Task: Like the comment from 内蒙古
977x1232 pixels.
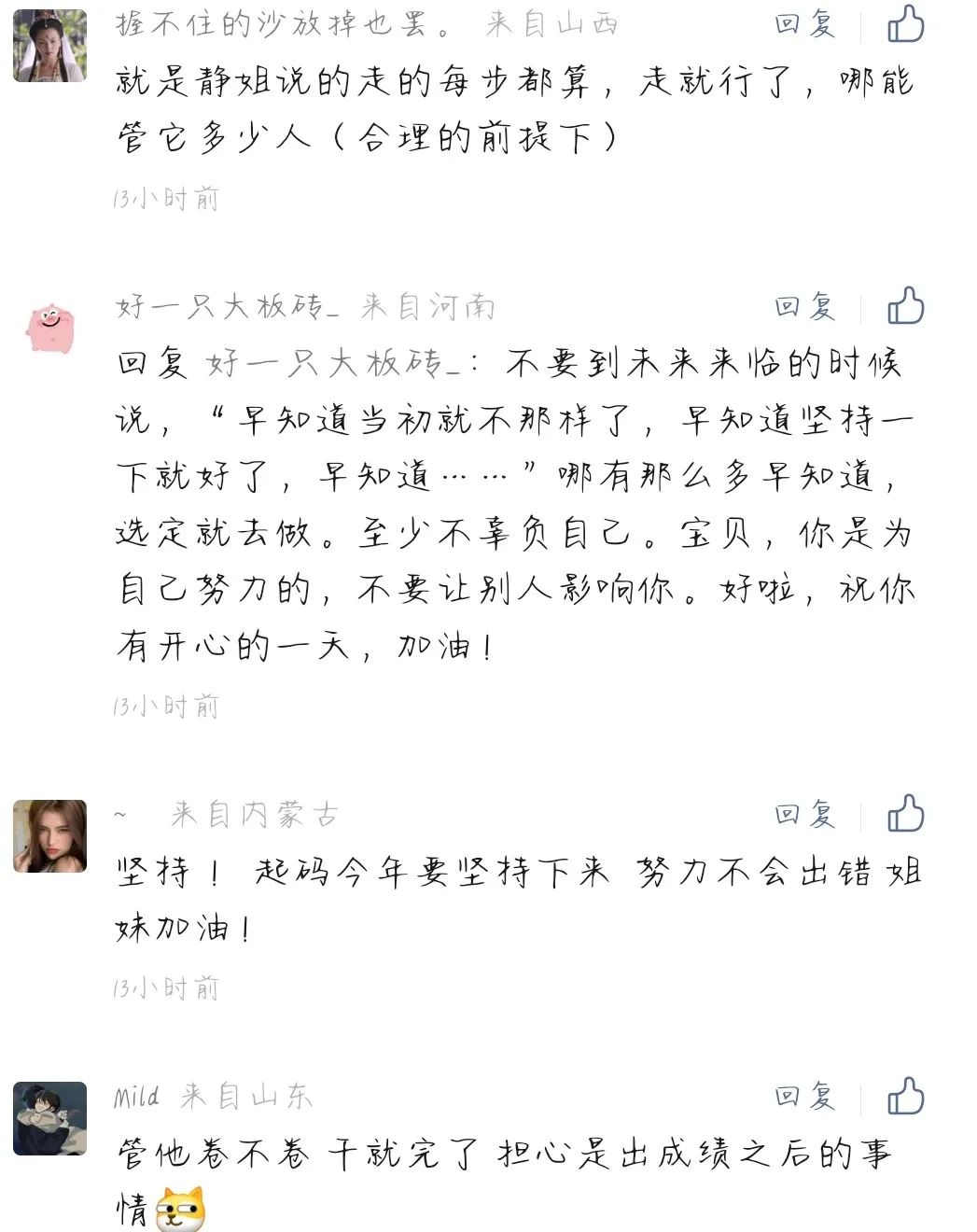Action: 904,814
